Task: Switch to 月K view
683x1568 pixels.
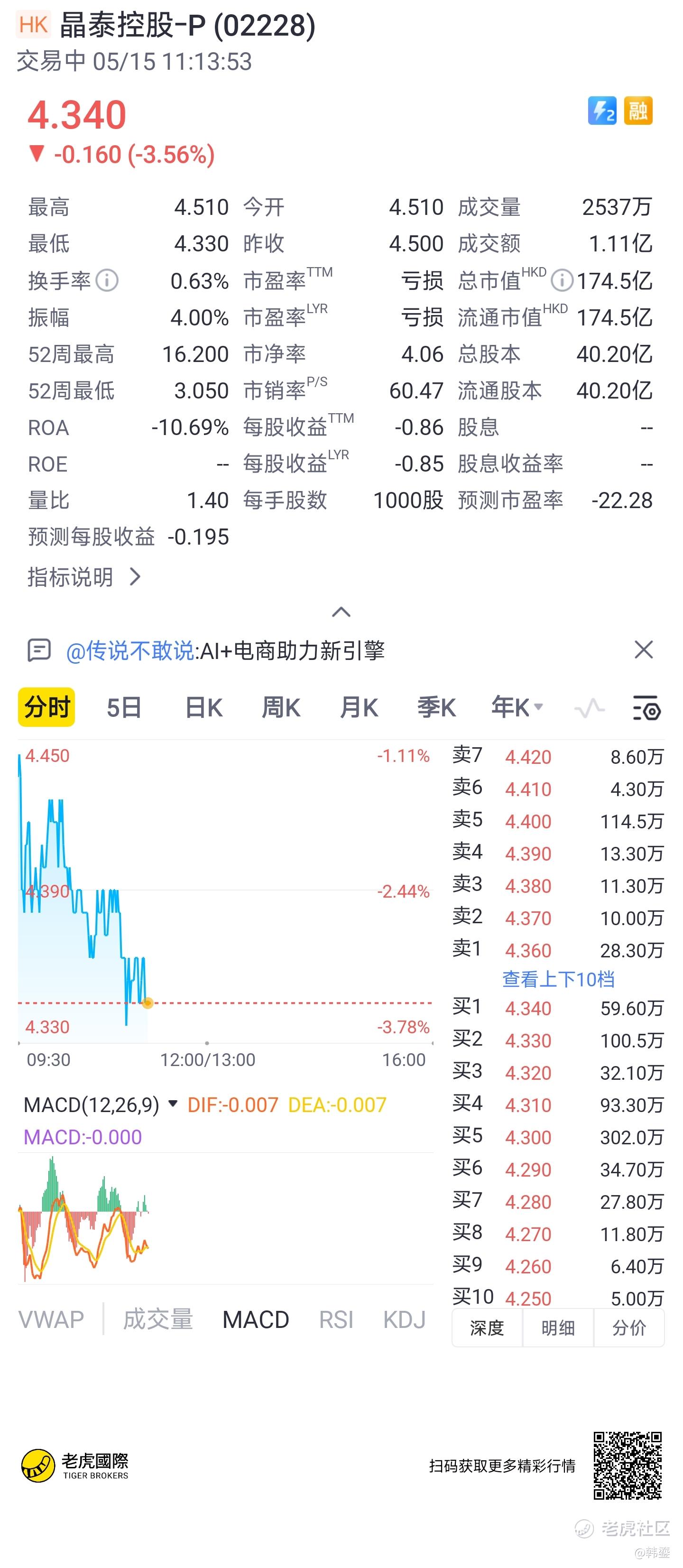Action: [x=359, y=707]
